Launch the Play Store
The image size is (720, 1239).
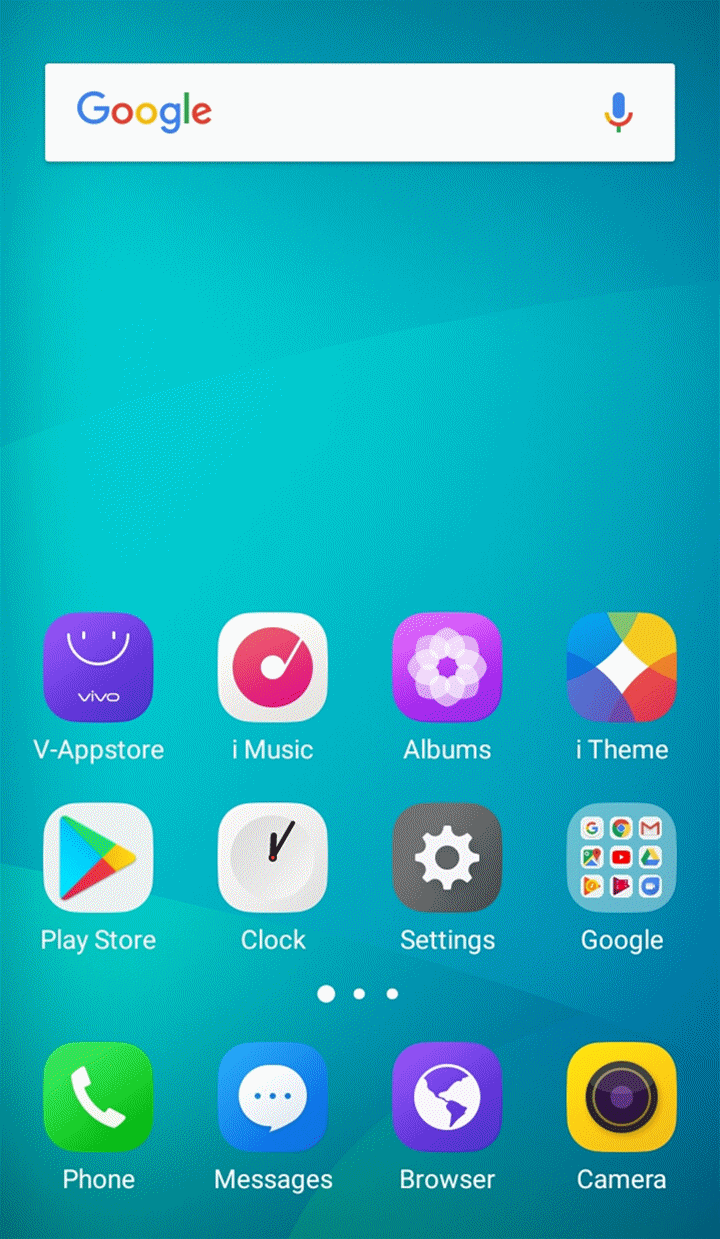pos(98,857)
